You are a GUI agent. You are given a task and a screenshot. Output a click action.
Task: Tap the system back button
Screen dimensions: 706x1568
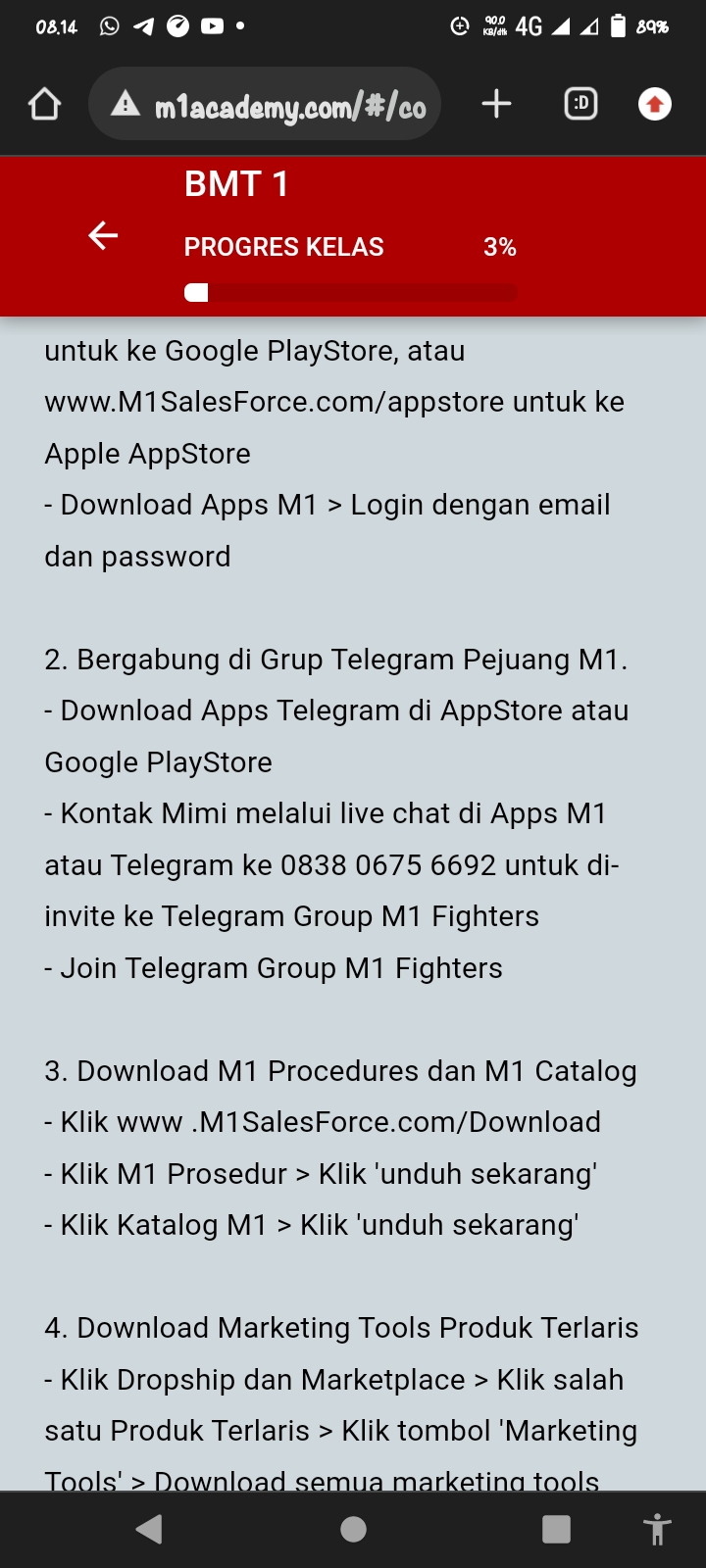point(149,1529)
